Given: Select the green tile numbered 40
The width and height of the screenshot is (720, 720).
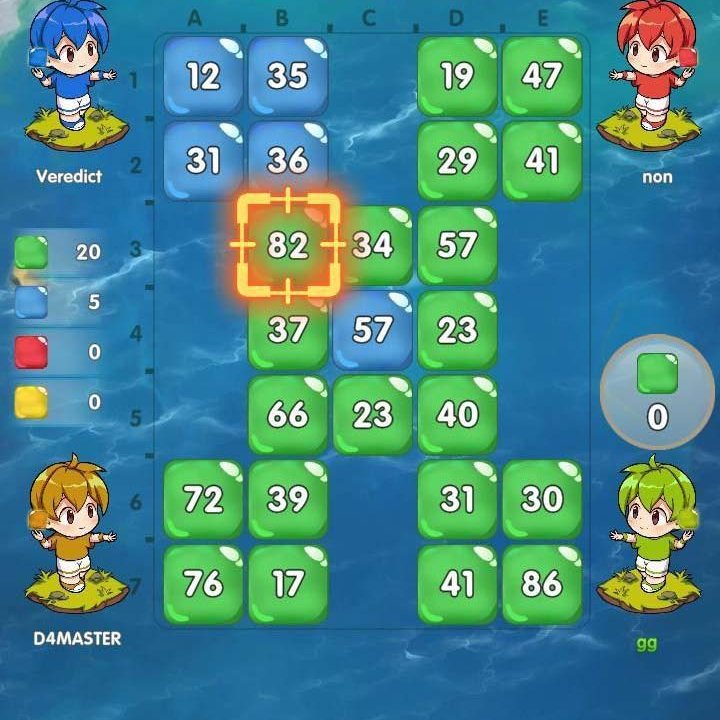Looking at the screenshot, I should pyautogui.click(x=457, y=415).
